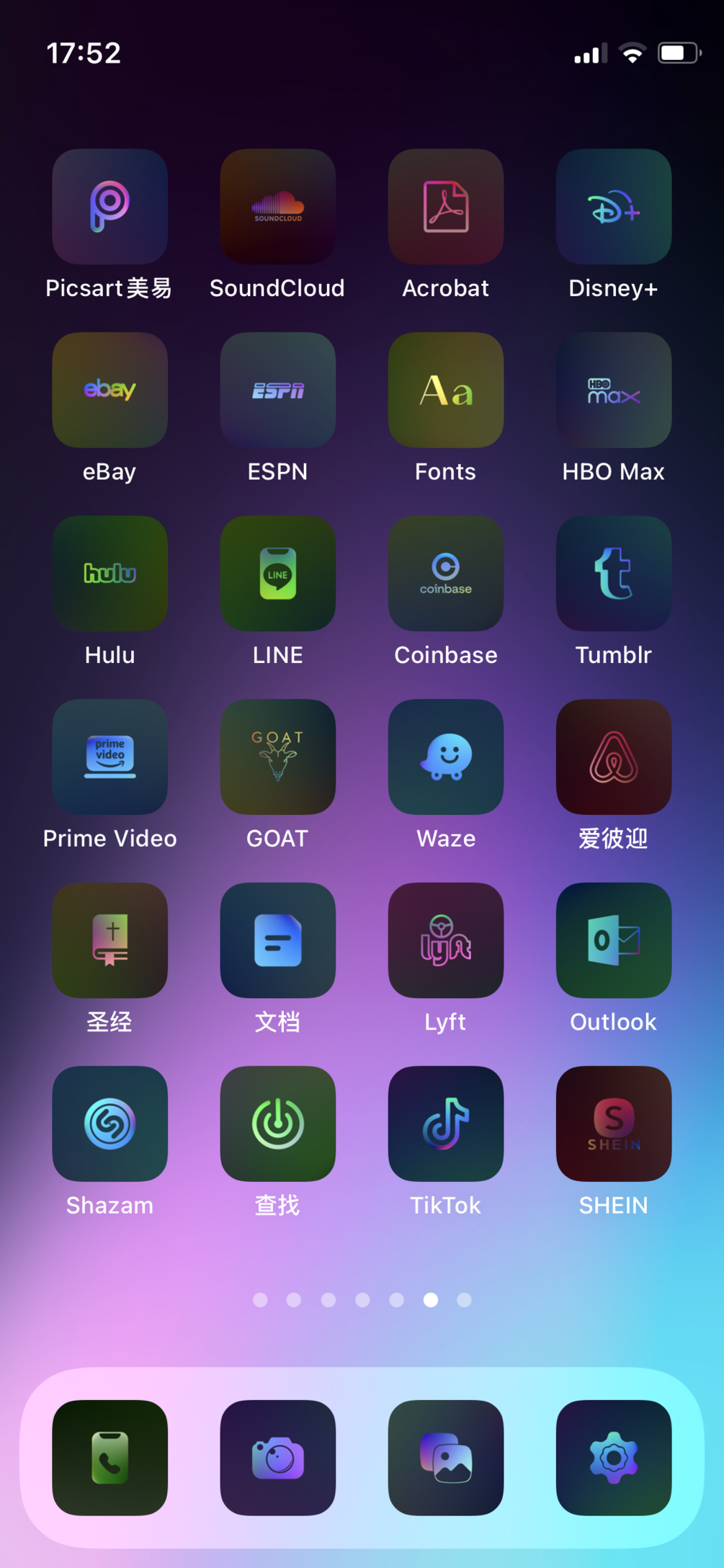Launch the ESPN app
This screenshot has width=724, height=1568.
click(x=277, y=390)
